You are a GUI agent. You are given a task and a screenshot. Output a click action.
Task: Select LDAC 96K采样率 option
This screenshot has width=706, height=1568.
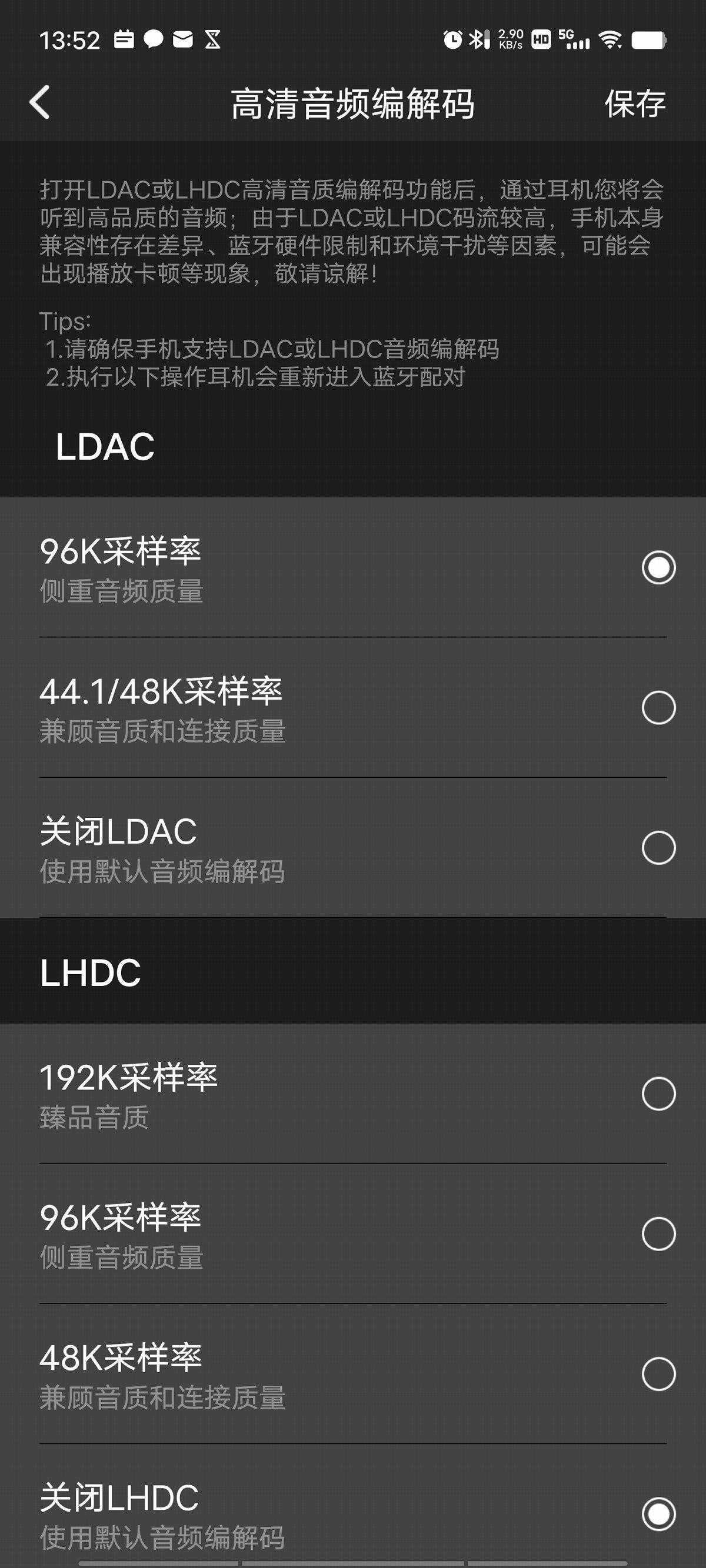click(x=658, y=567)
